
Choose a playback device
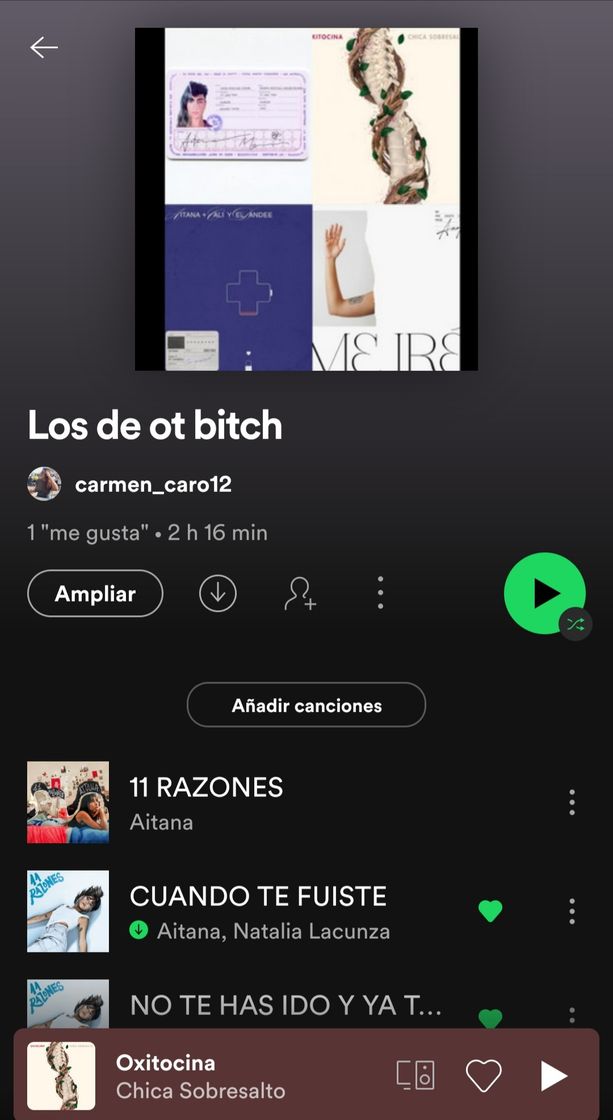click(415, 1076)
